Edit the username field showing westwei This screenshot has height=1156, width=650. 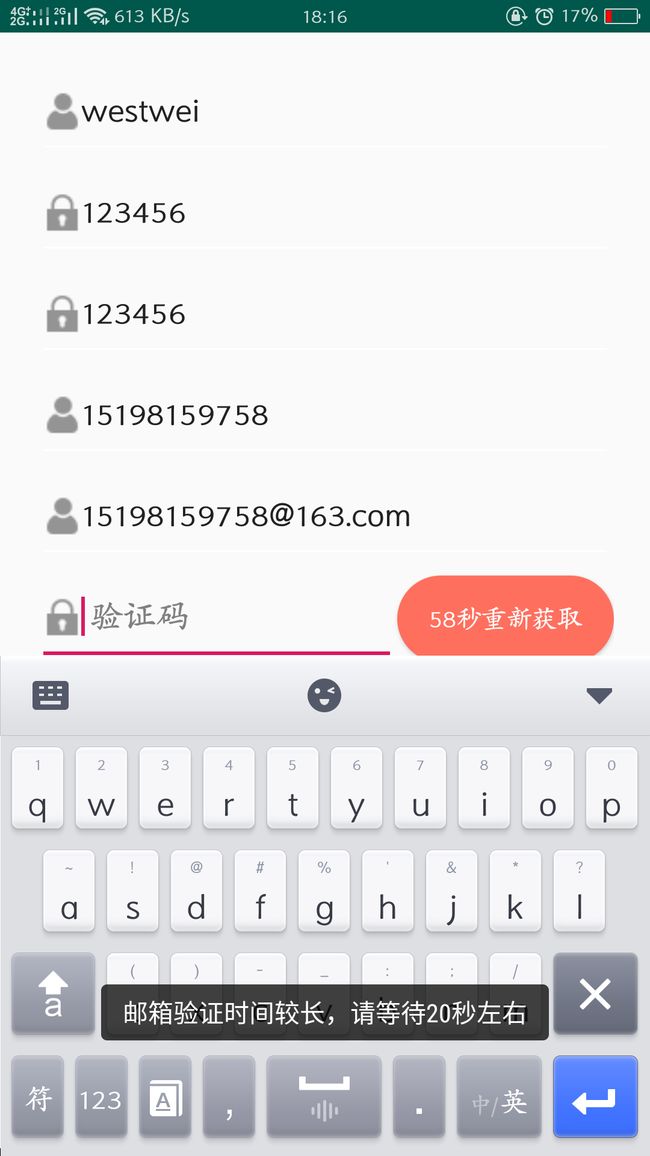[324, 112]
